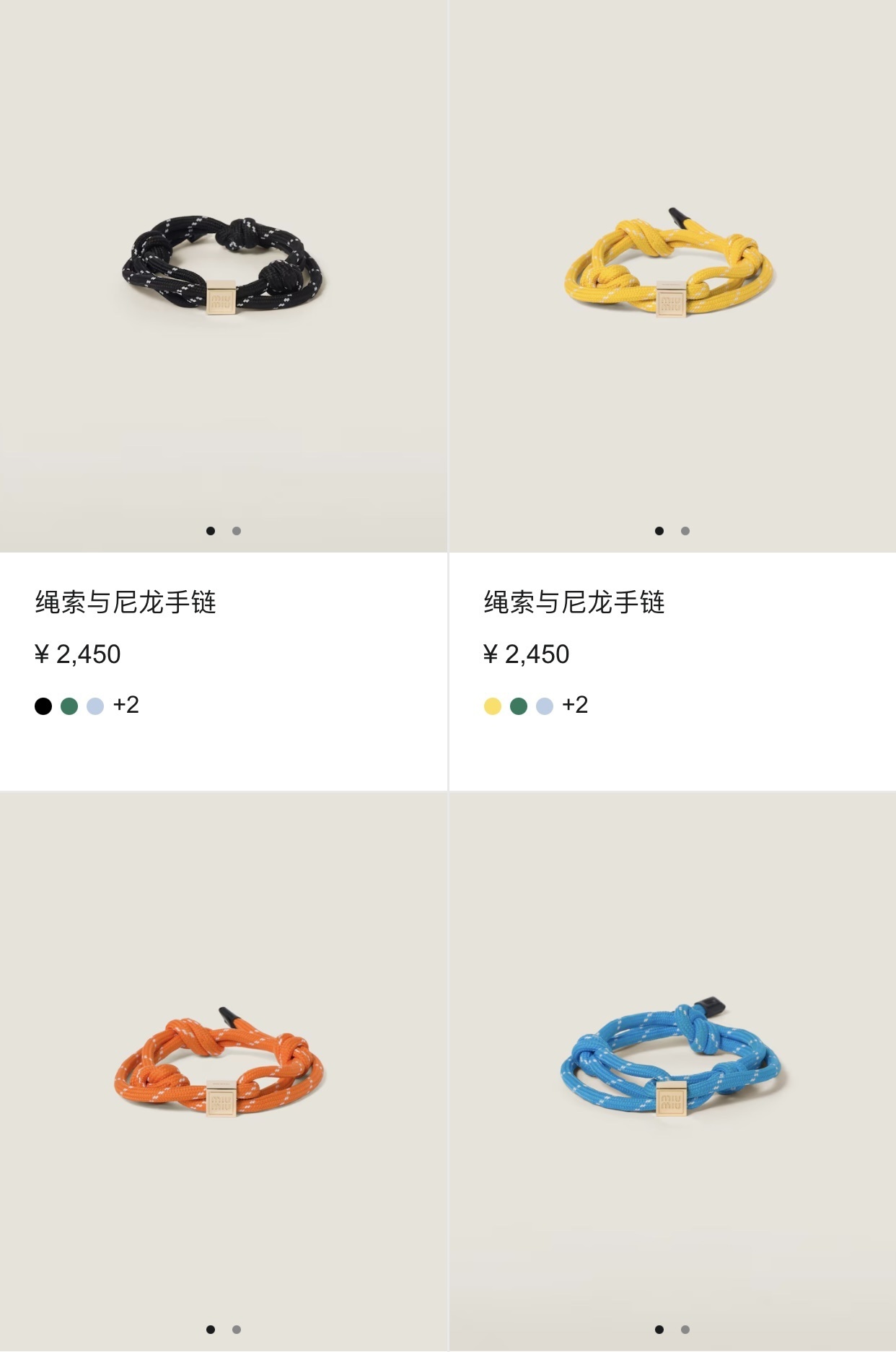Click the right product title 绳索与尼龙手链
Viewport: 896px width, 1352px height.
(575, 600)
